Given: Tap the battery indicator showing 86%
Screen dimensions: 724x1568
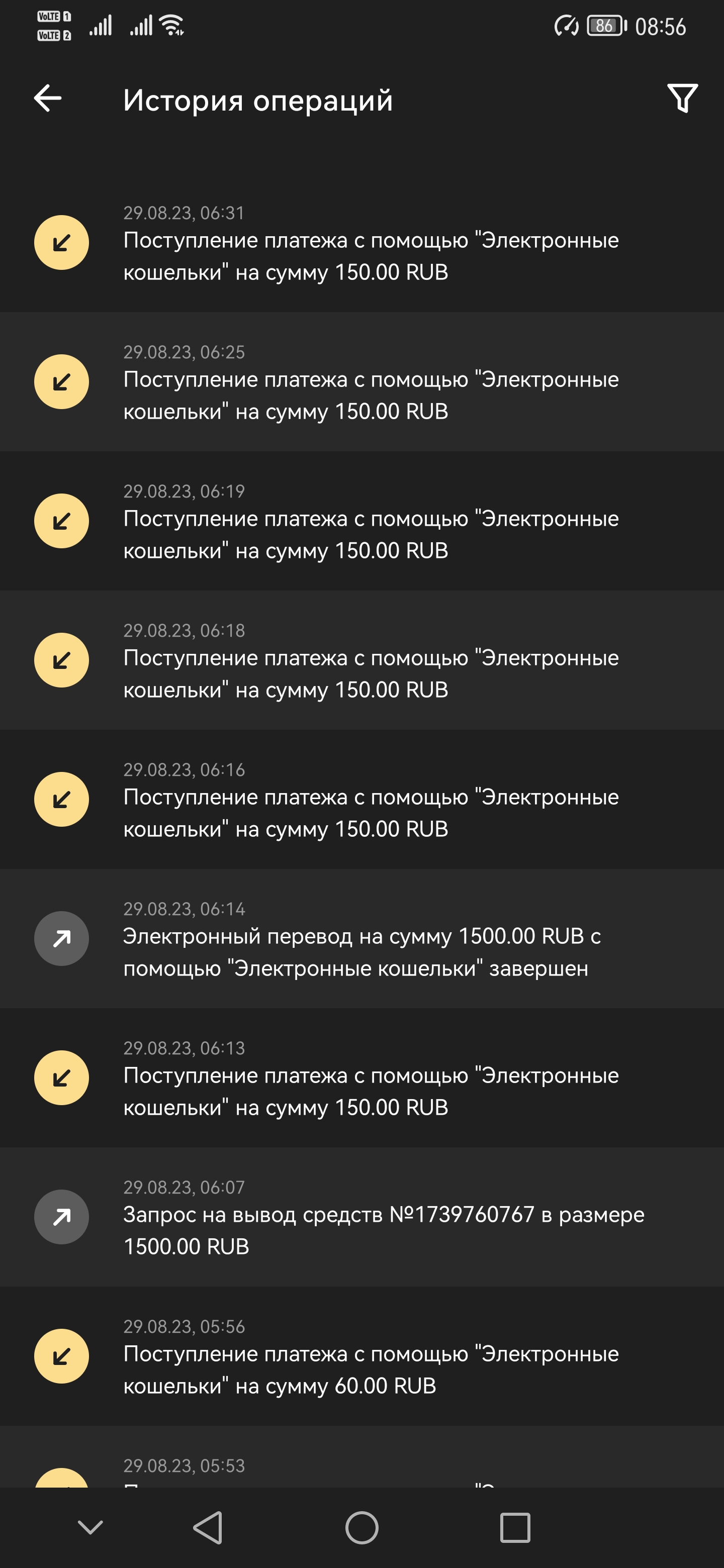Looking at the screenshot, I should [605, 24].
